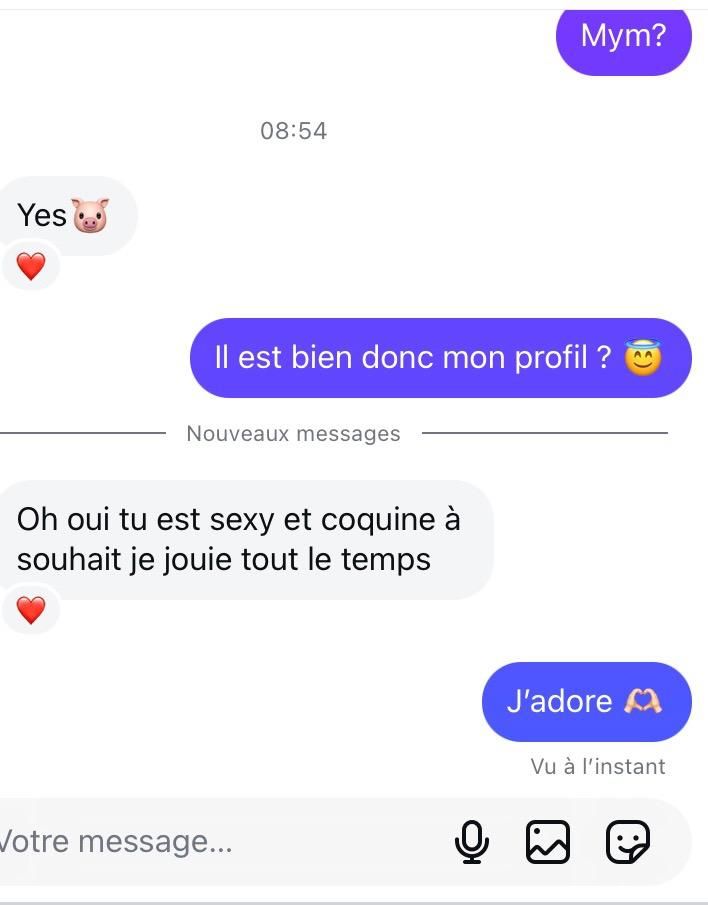
Task: Record a voice message with the microphone
Action: 471,841
